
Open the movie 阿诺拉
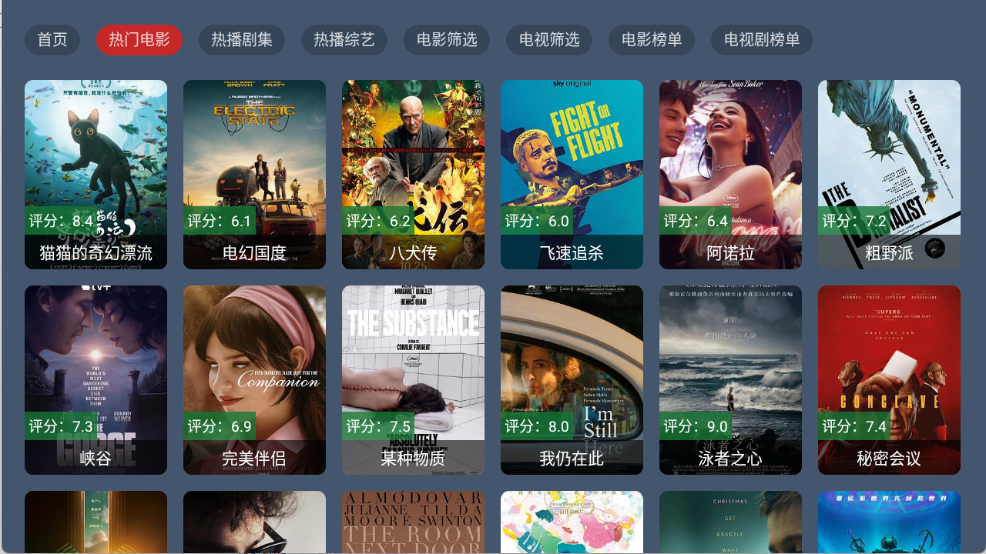click(730, 174)
